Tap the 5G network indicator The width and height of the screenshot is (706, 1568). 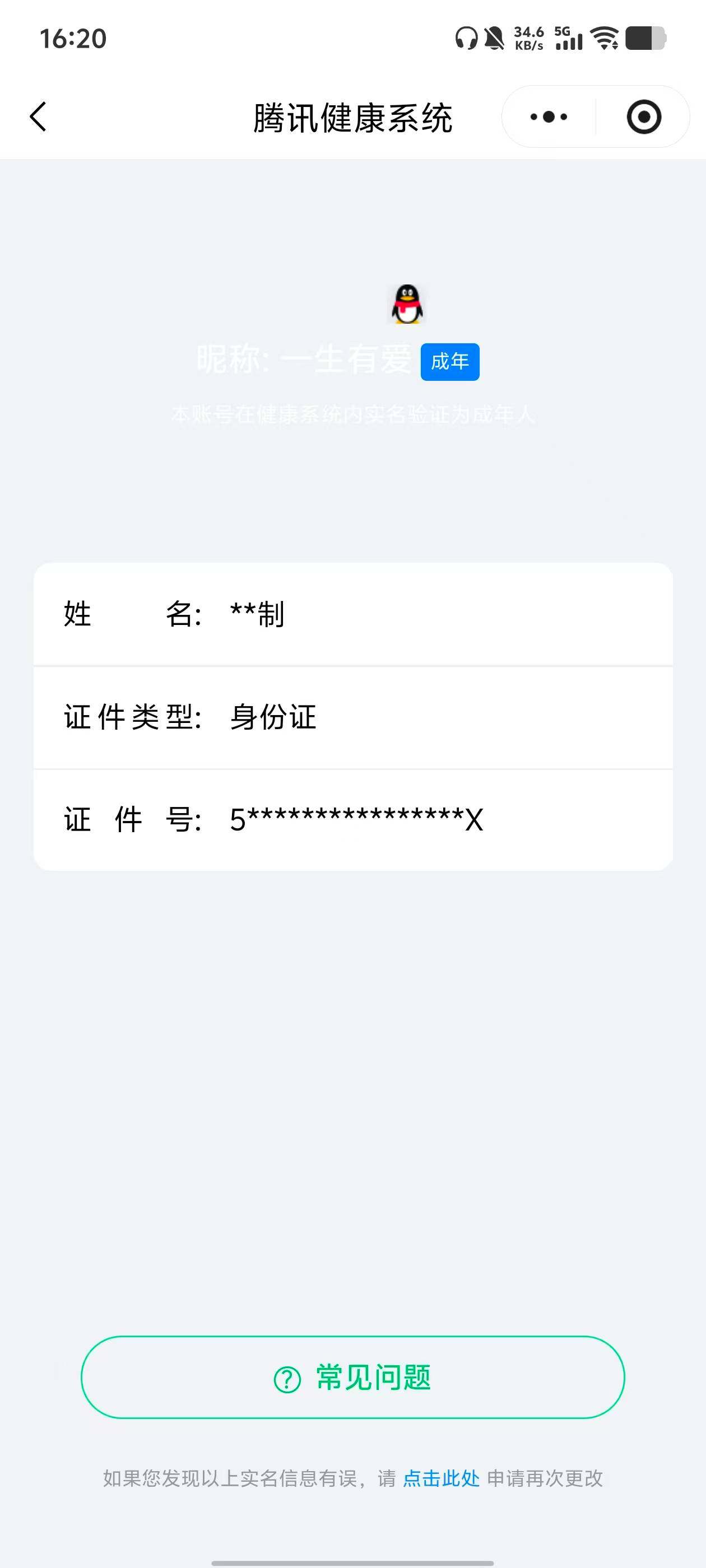click(564, 30)
